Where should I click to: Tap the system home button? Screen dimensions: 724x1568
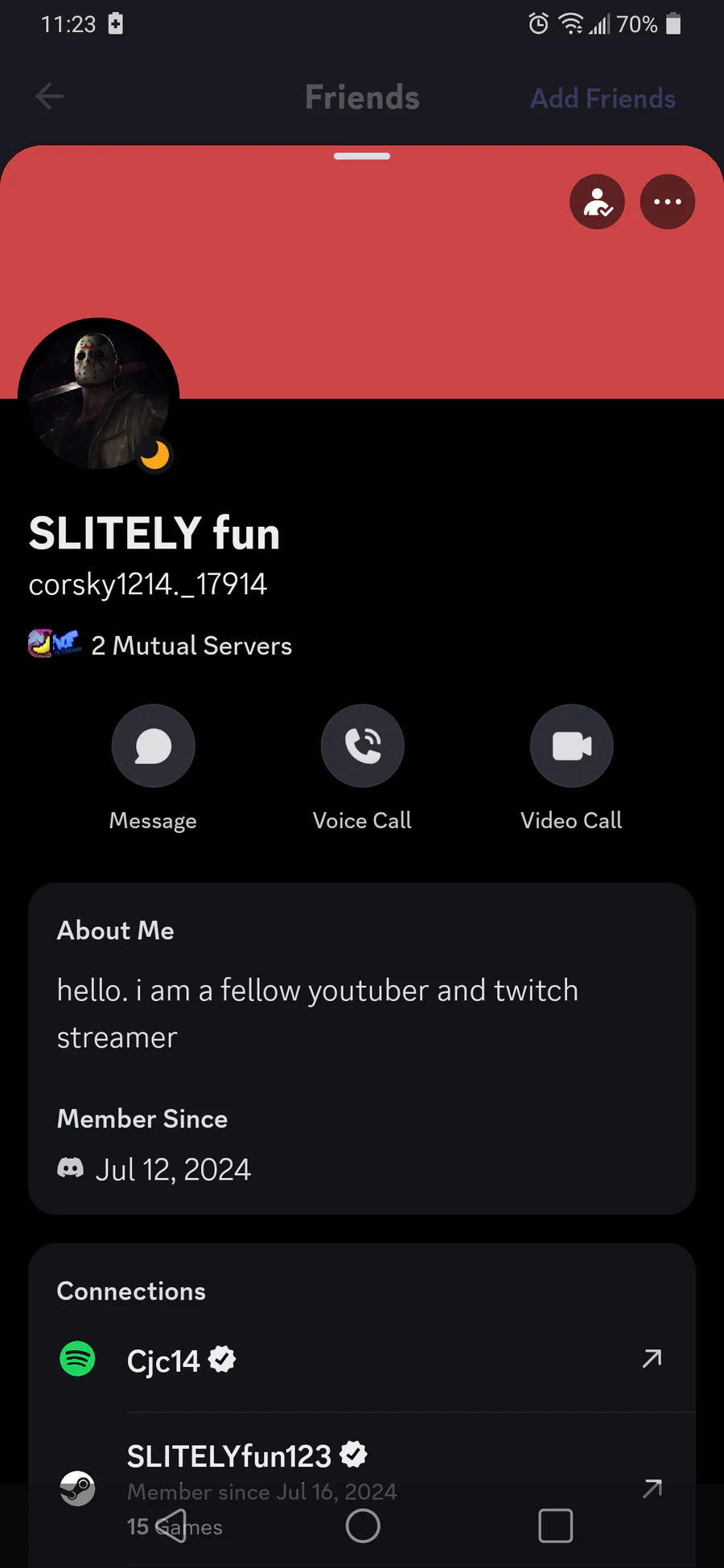click(362, 1525)
